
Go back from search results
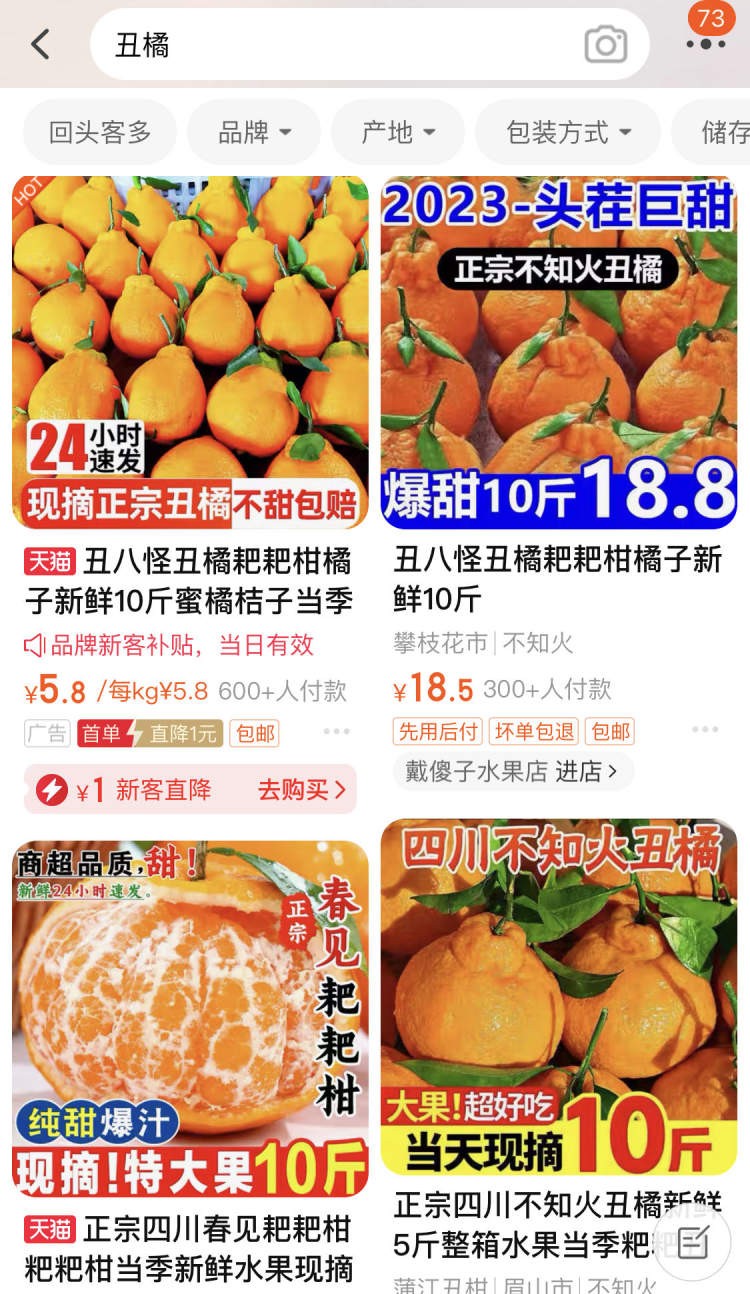(40, 44)
